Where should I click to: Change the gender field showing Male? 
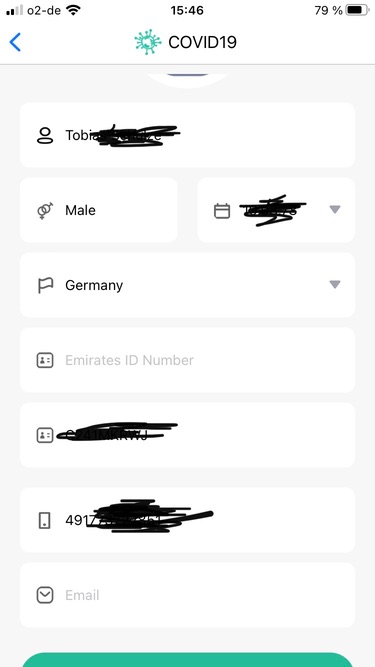click(x=99, y=210)
